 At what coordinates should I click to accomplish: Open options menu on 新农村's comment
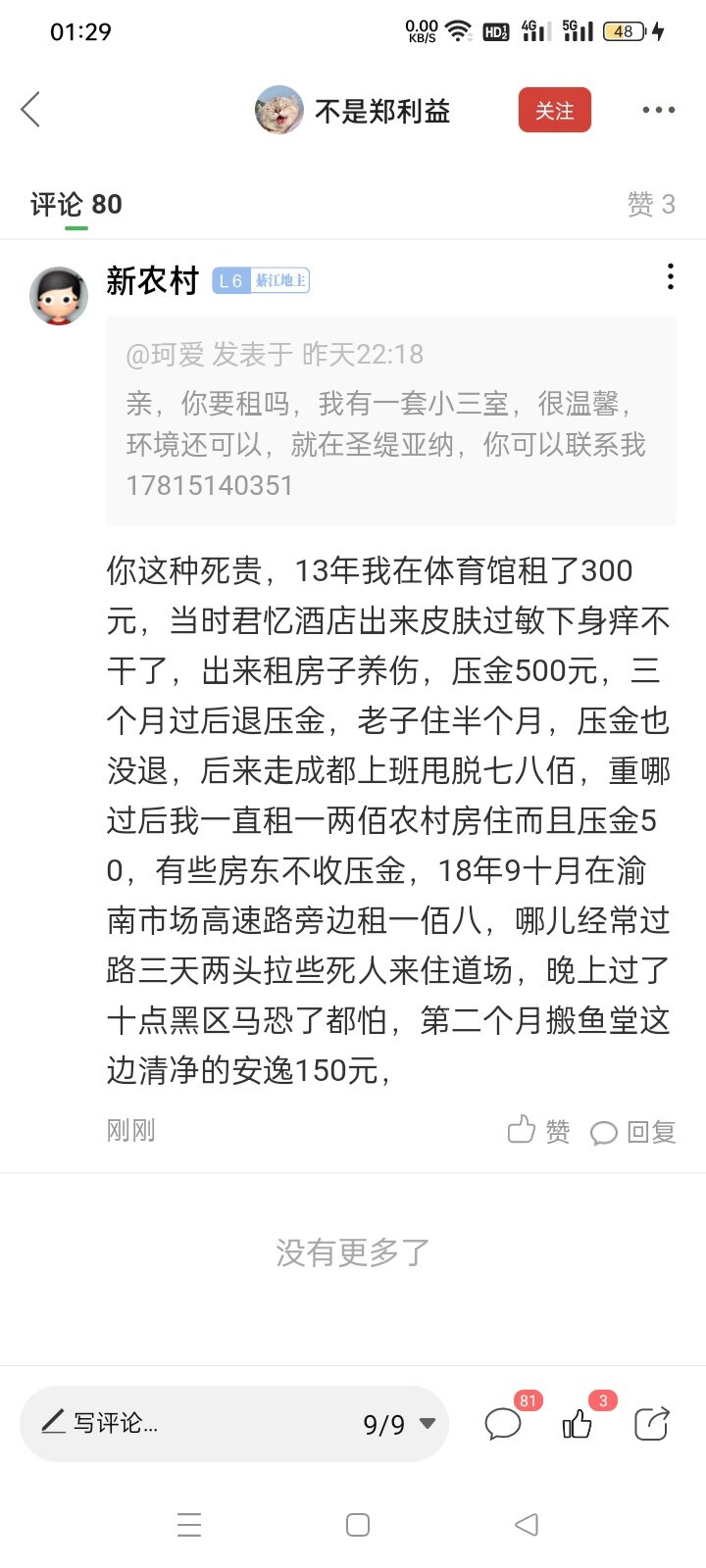pyautogui.click(x=671, y=276)
